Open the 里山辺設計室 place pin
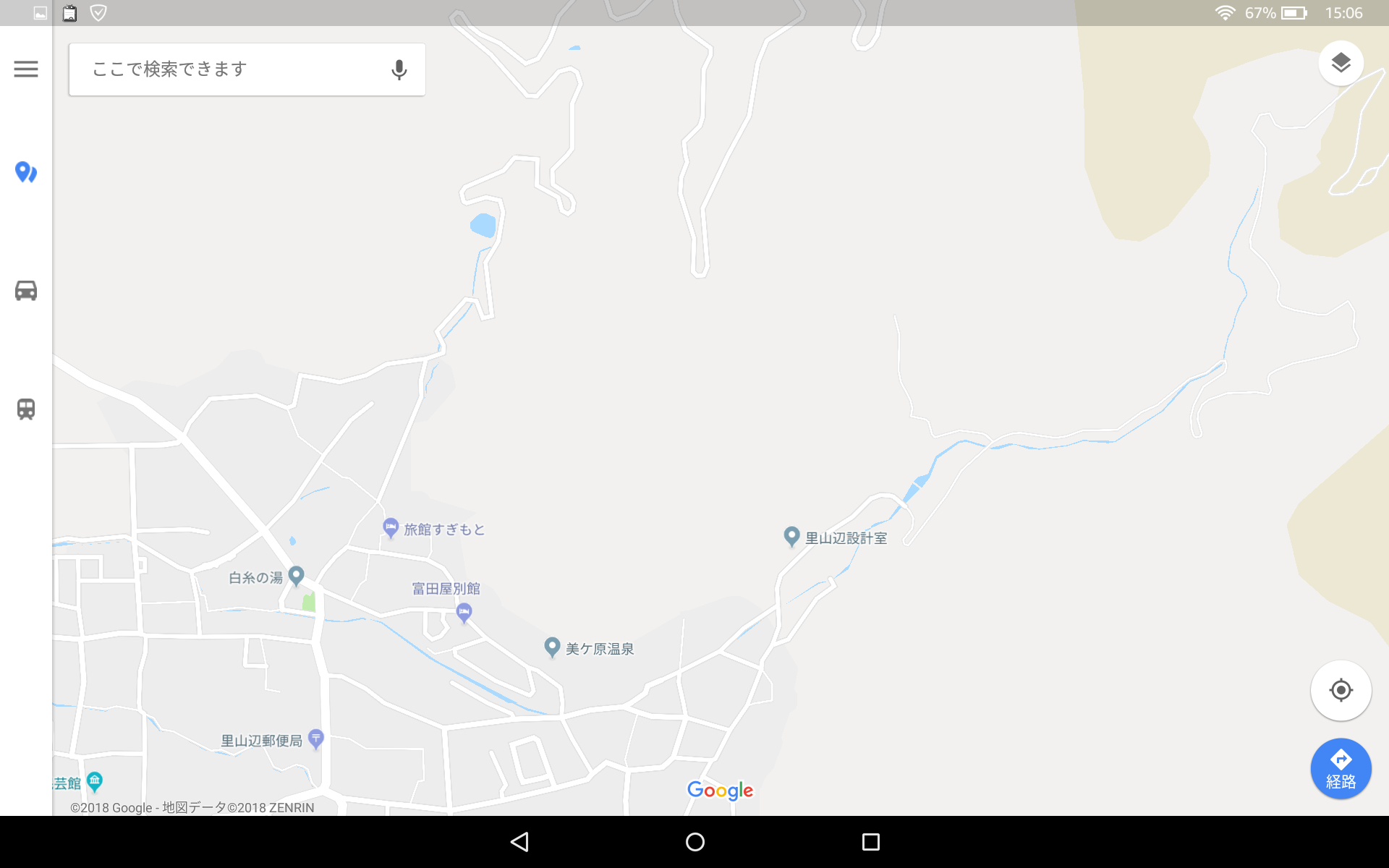 (x=791, y=536)
